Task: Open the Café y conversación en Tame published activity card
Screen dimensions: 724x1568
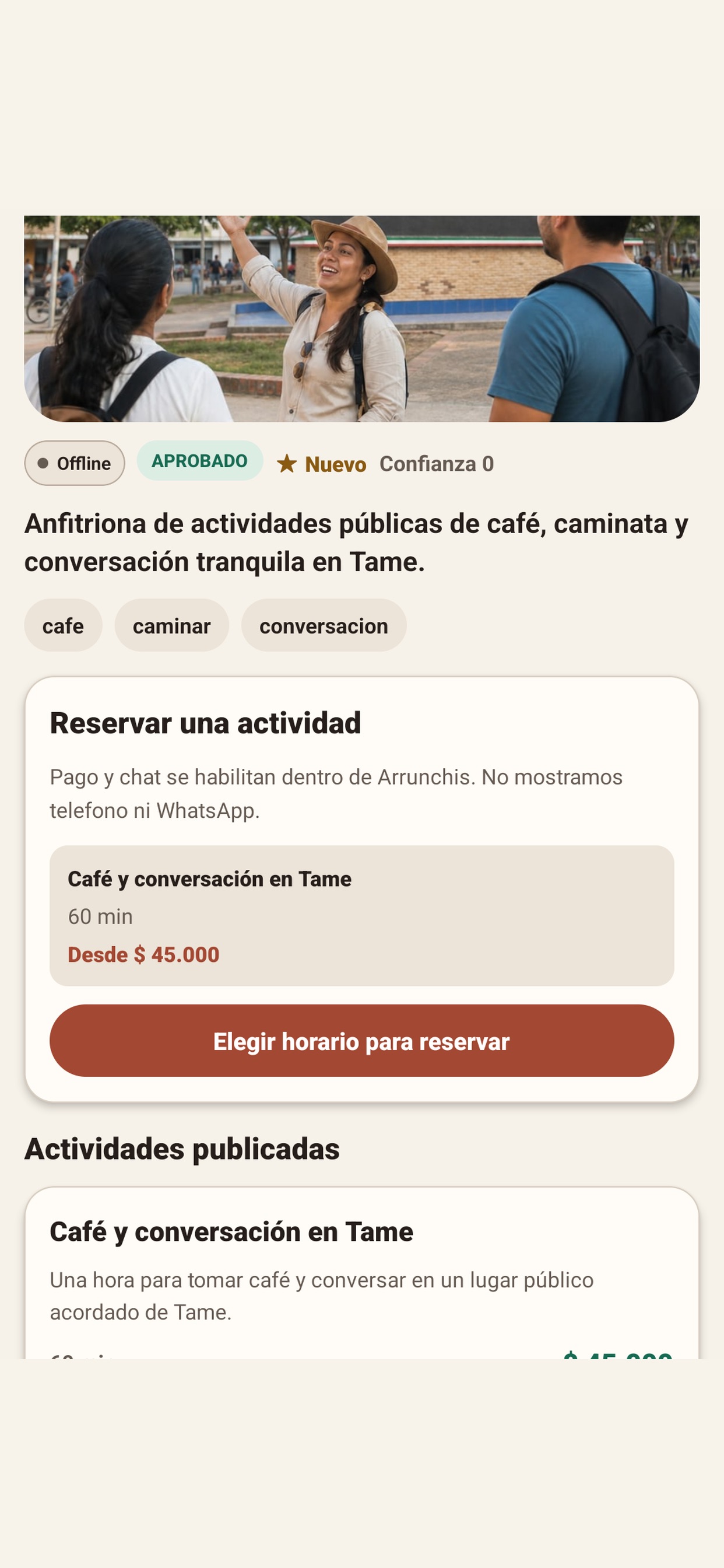Action: click(x=361, y=1273)
